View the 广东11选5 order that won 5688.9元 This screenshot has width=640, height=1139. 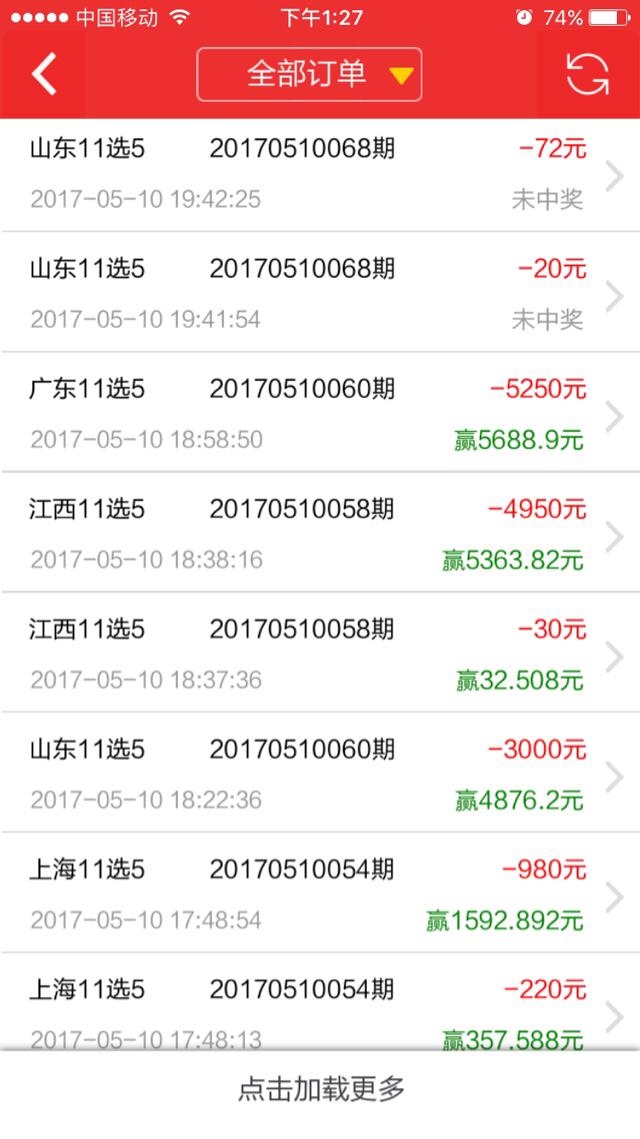click(320, 412)
